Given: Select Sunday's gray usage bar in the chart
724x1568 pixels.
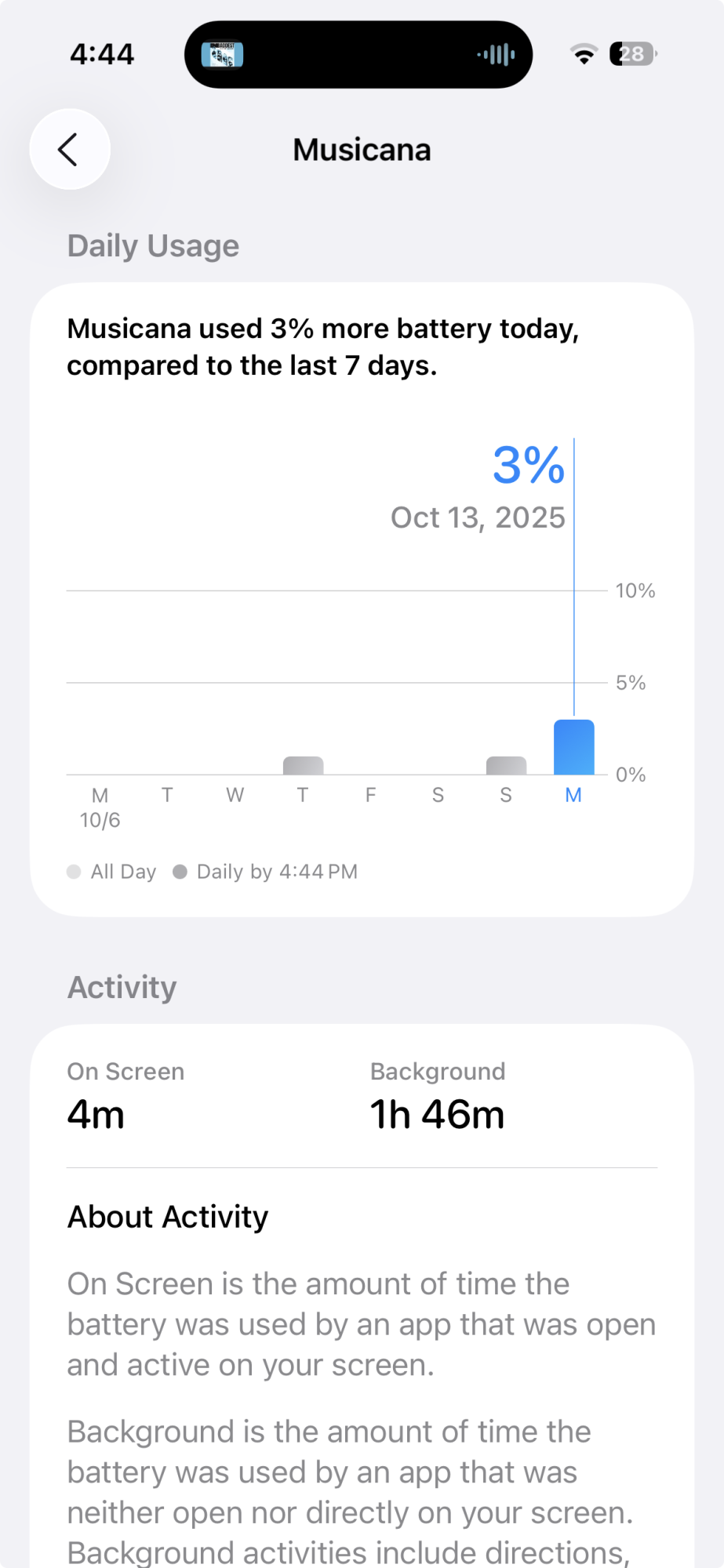Looking at the screenshot, I should coord(506,765).
